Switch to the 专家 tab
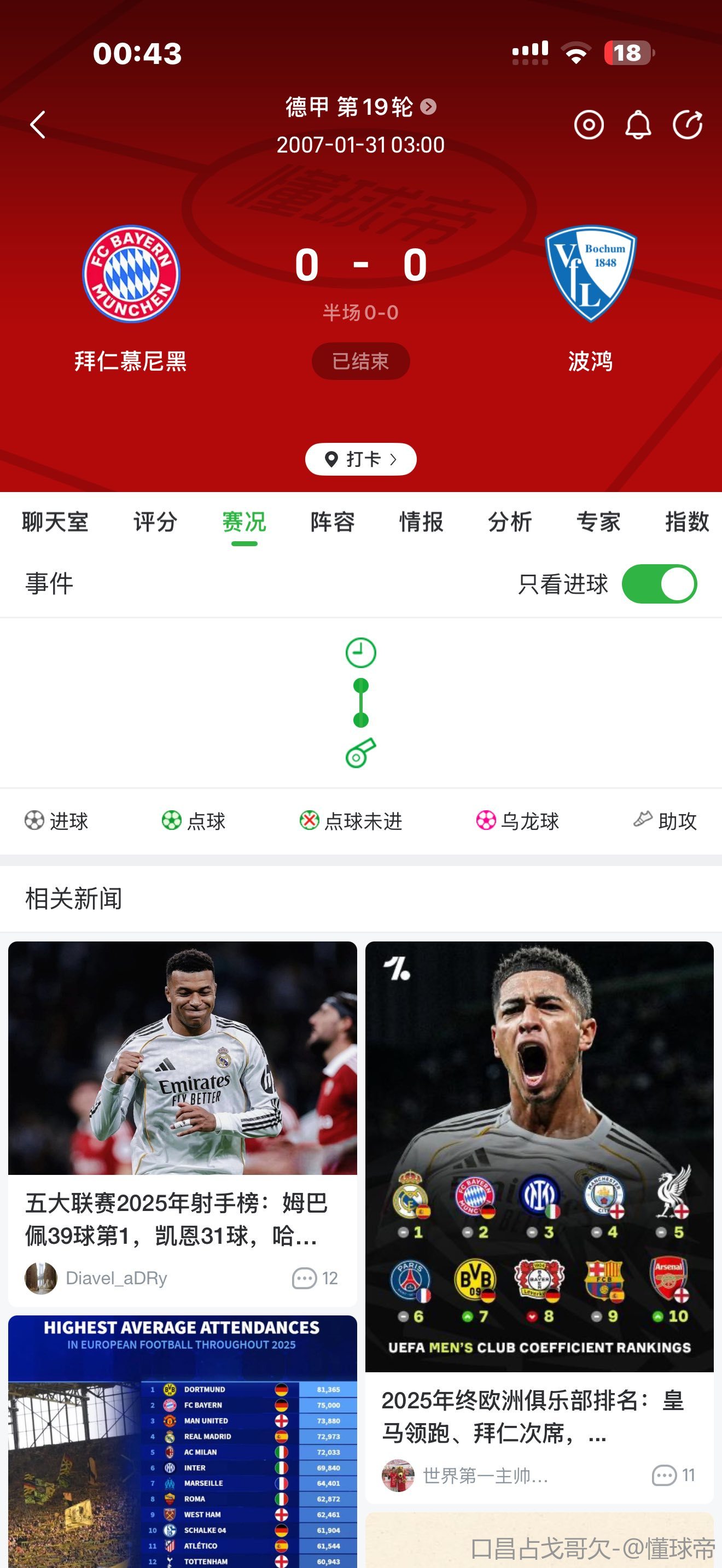The width and height of the screenshot is (722, 1568). [598, 522]
